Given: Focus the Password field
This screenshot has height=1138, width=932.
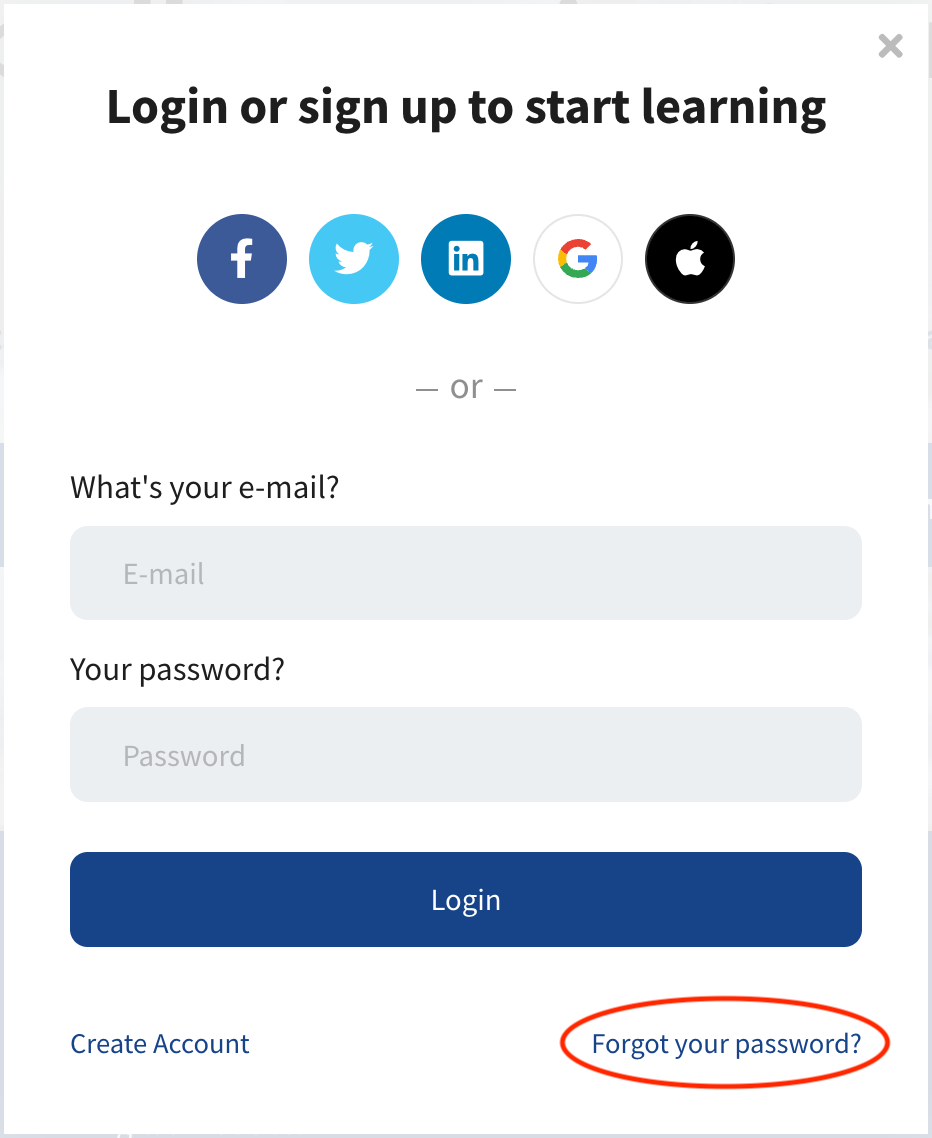Looking at the screenshot, I should click(466, 755).
